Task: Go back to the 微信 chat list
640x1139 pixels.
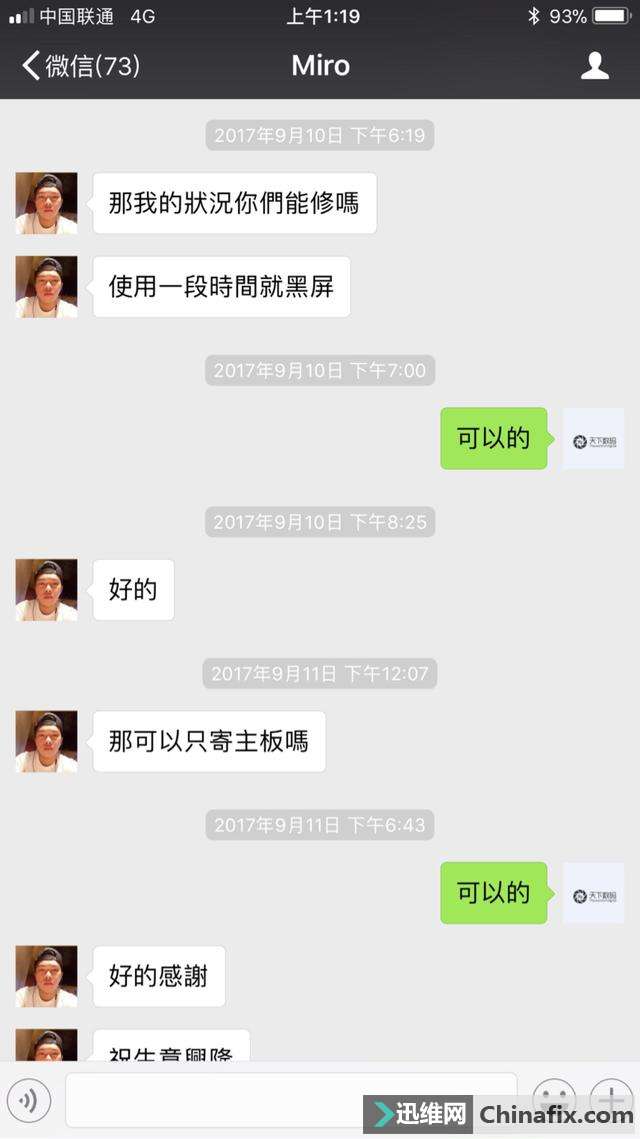Action: [80, 66]
